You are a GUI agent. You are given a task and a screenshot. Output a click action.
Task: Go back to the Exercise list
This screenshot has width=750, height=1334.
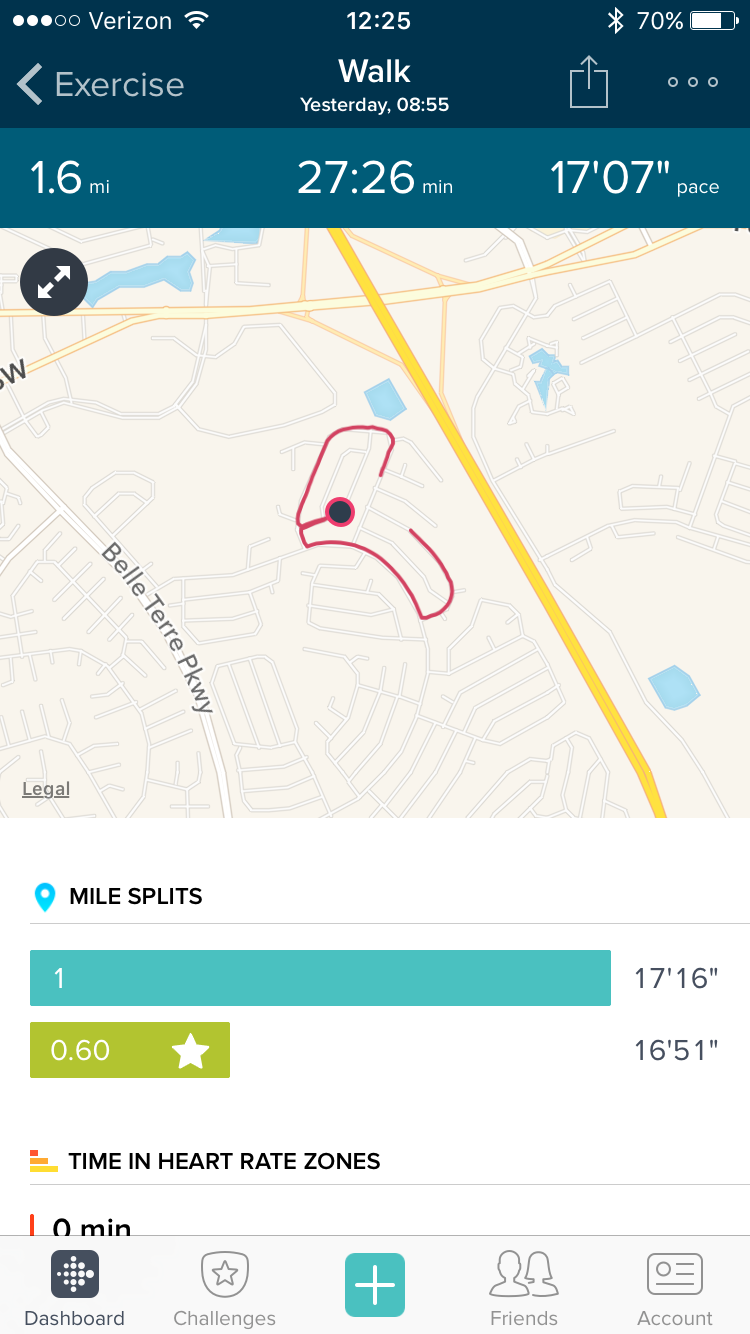pos(100,85)
